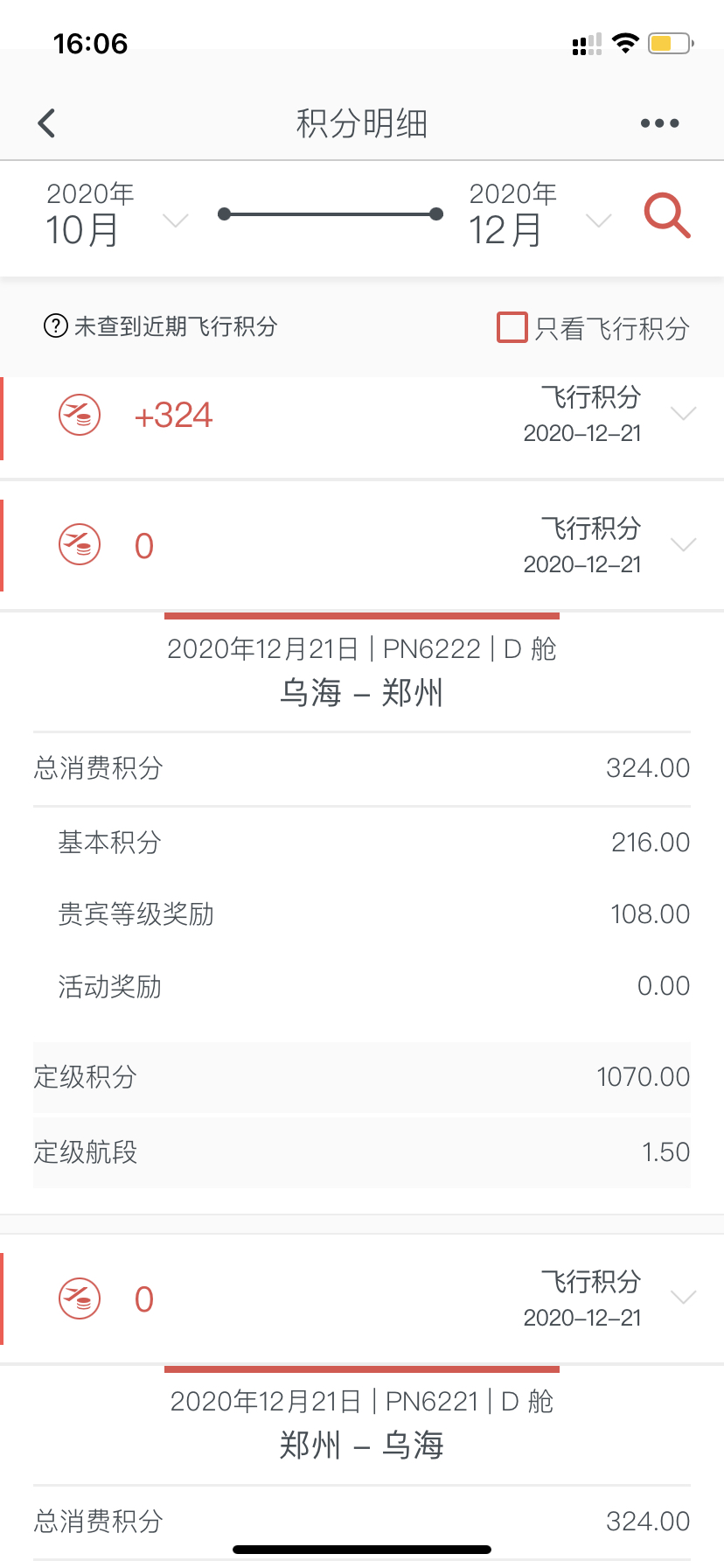Tap the red search magnifier icon
The height and width of the screenshot is (1568, 724).
[667, 215]
